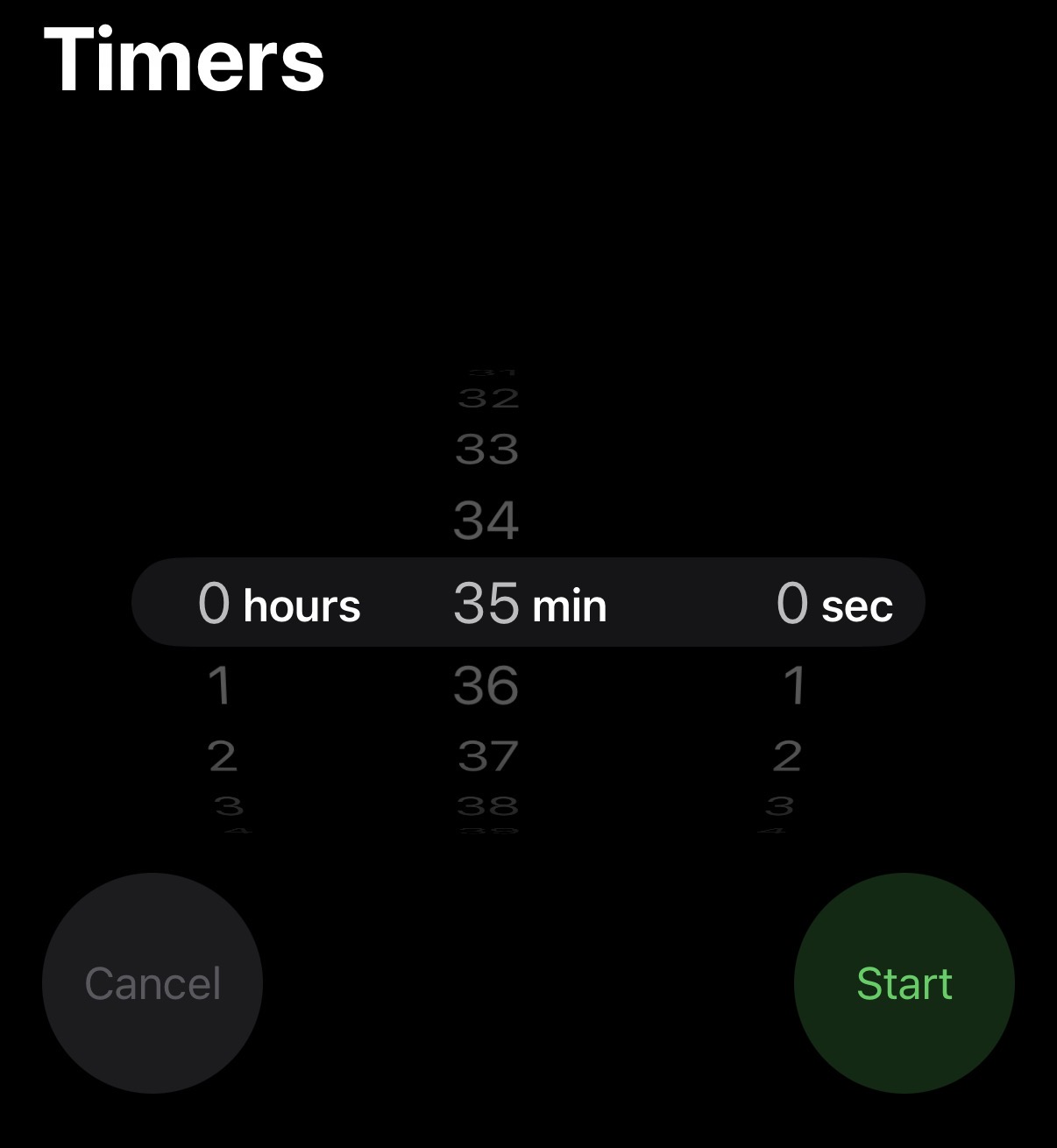Set minutes wheel to 37

pos(487,755)
